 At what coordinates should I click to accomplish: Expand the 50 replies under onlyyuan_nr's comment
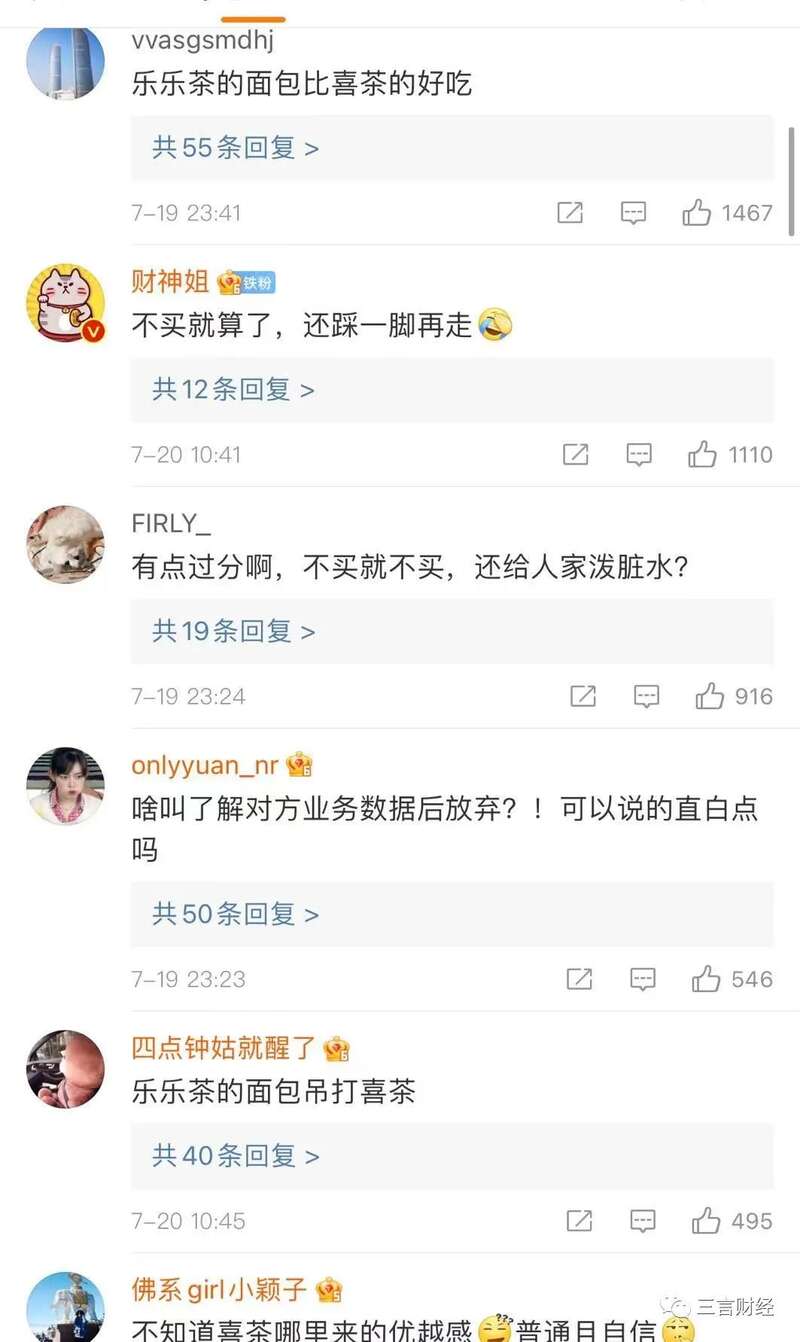(x=452, y=915)
